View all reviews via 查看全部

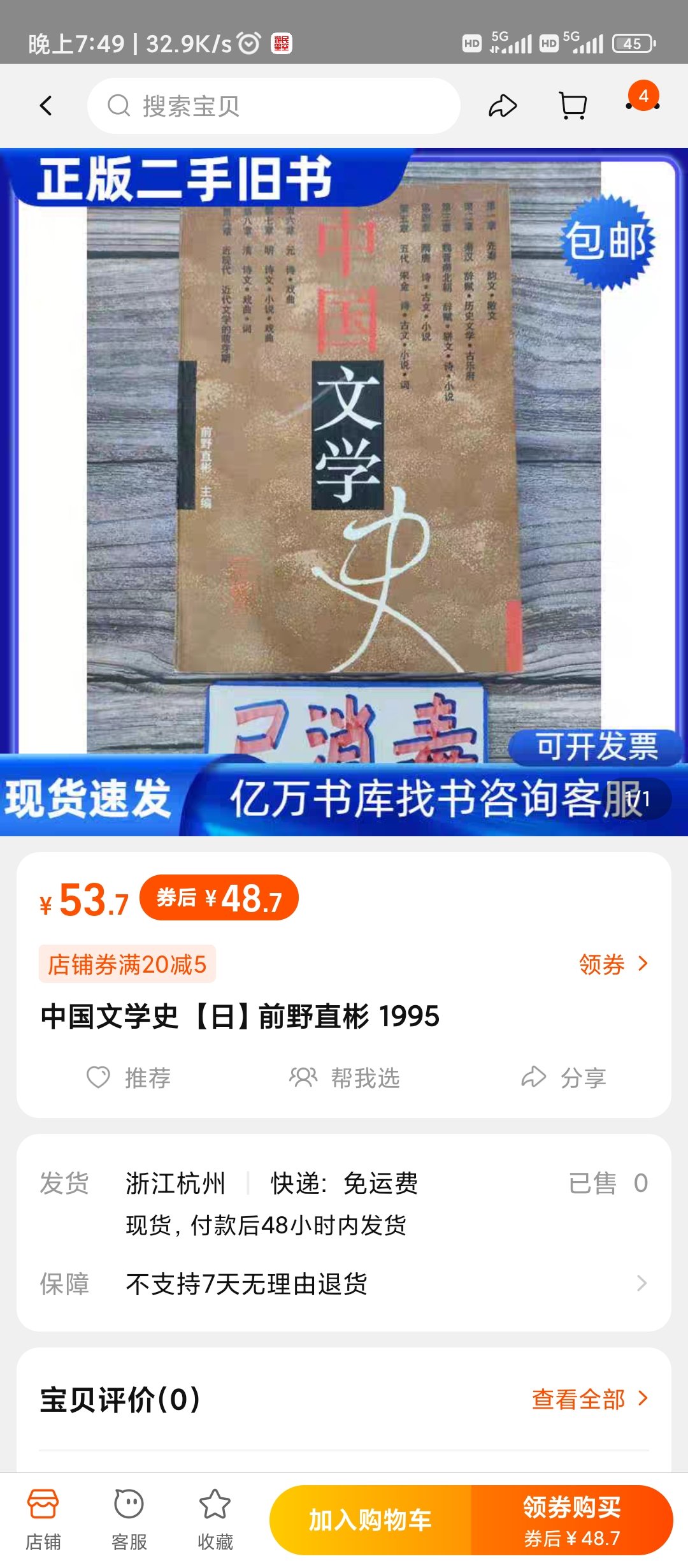pyautogui.click(x=591, y=1399)
